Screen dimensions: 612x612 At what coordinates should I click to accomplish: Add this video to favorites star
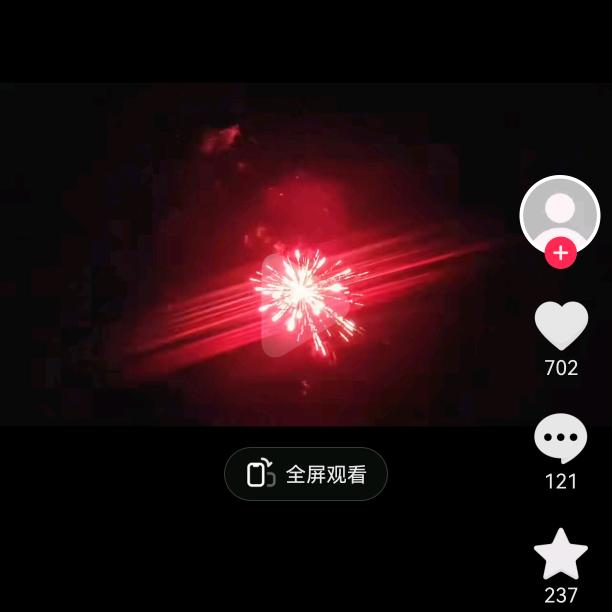[x=561, y=554]
